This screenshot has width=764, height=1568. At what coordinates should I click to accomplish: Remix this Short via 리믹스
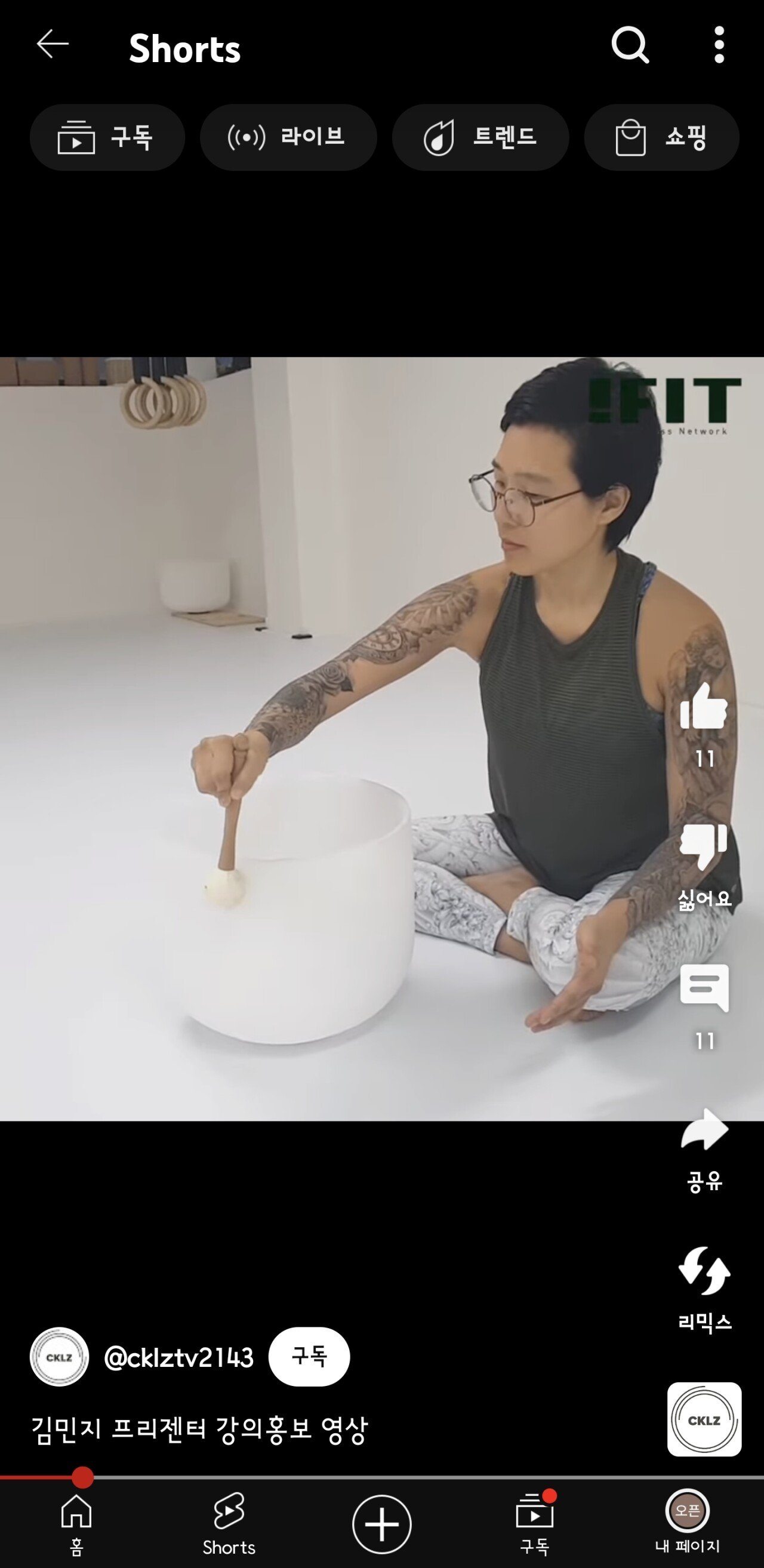(x=704, y=1271)
